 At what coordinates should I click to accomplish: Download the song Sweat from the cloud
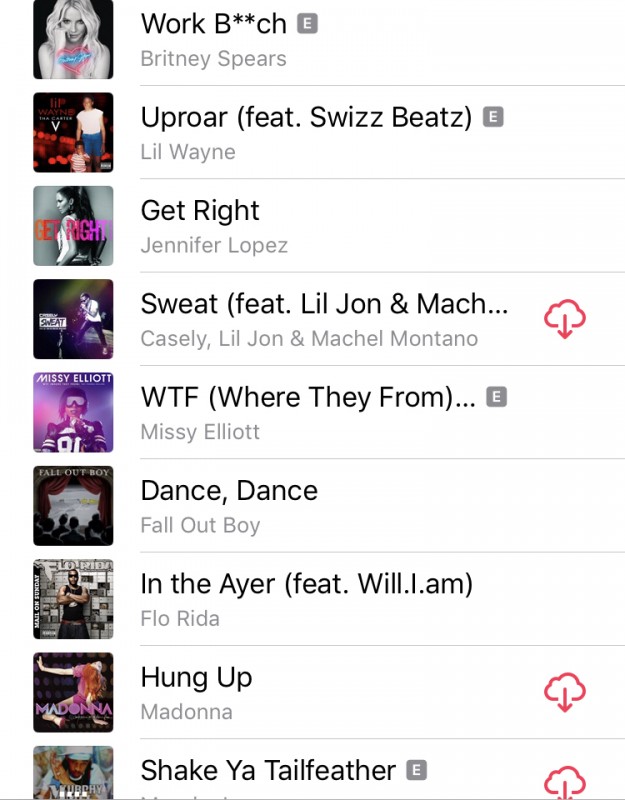564,318
